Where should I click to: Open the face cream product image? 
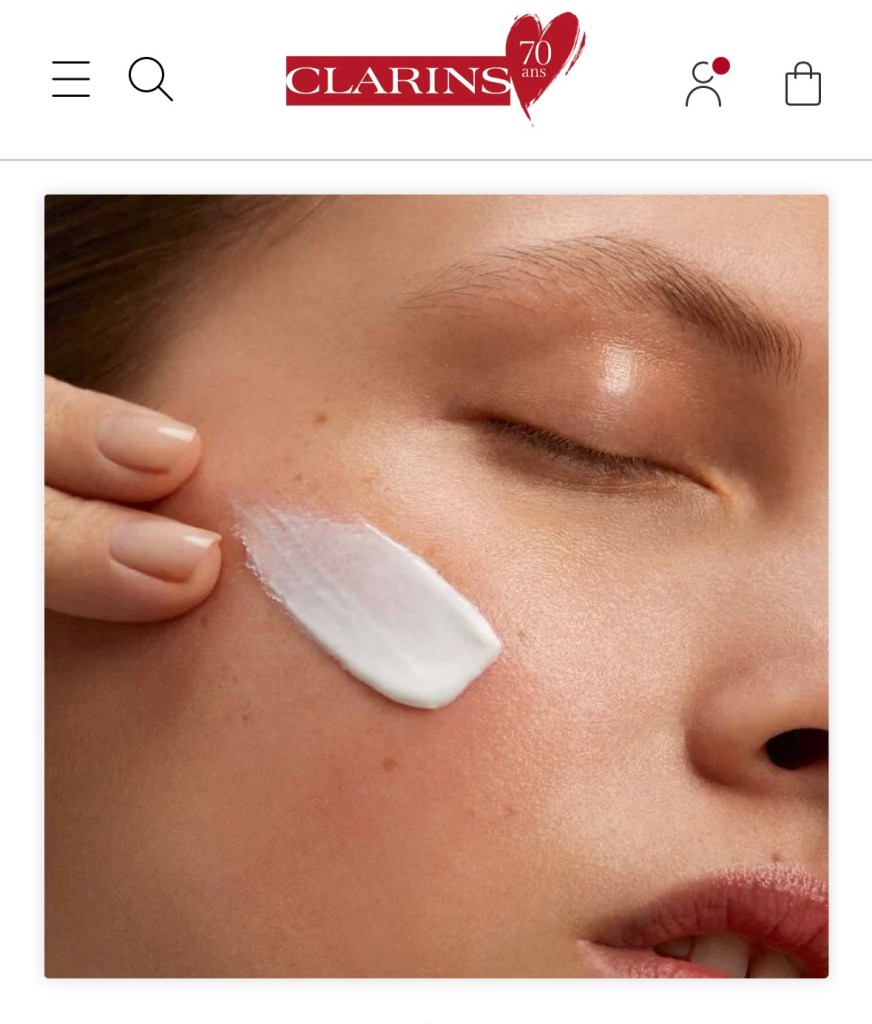[436, 585]
